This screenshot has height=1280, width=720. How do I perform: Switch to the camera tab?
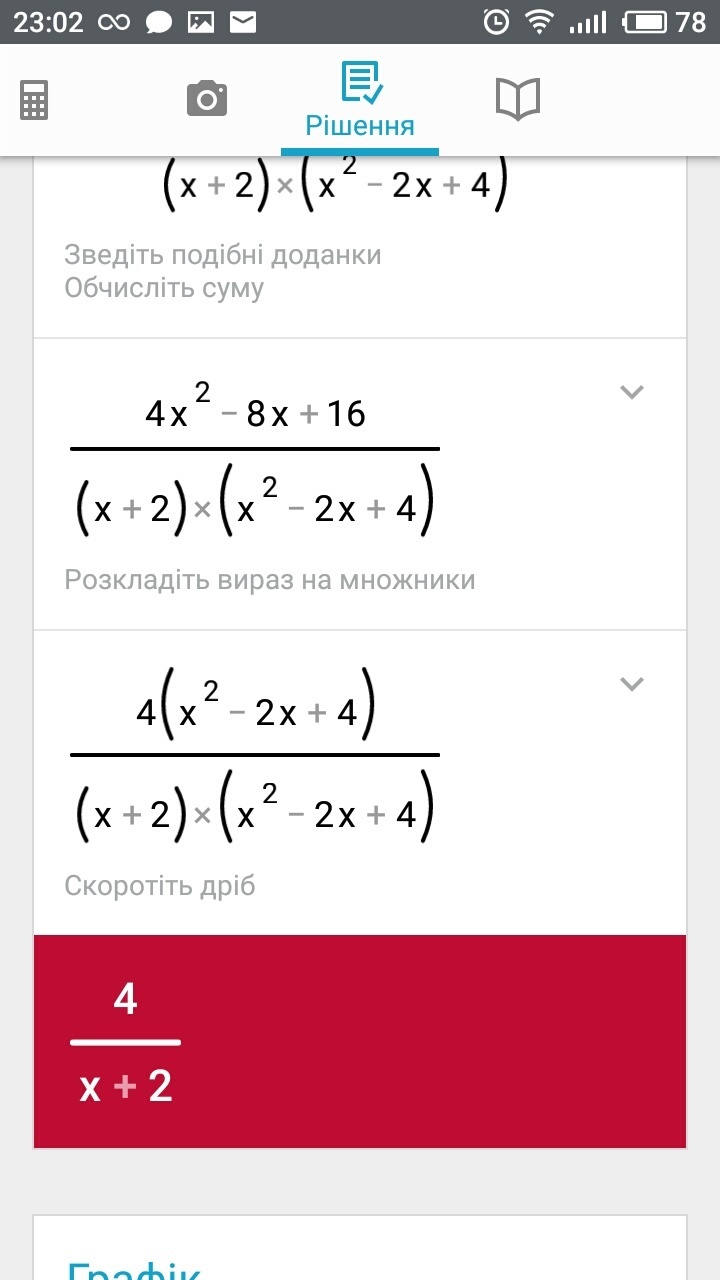point(207,100)
